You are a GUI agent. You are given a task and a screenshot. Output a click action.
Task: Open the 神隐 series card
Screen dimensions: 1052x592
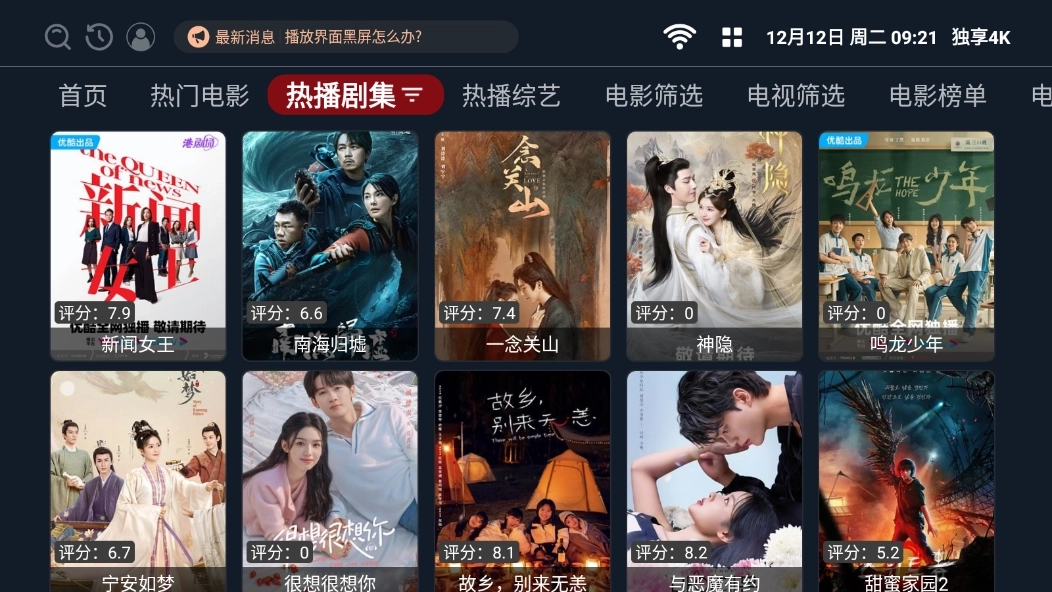tap(714, 245)
